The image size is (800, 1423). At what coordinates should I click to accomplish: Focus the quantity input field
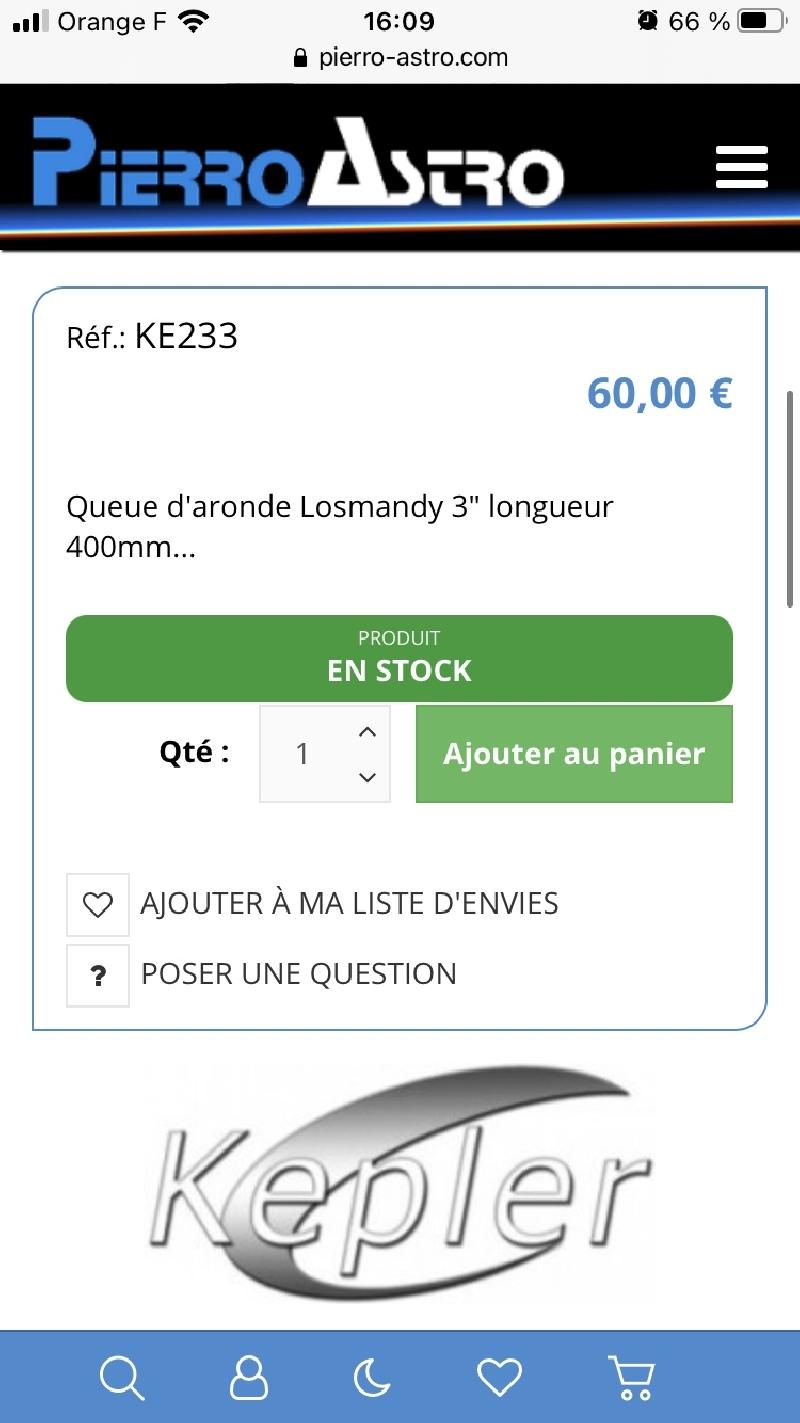coord(303,754)
